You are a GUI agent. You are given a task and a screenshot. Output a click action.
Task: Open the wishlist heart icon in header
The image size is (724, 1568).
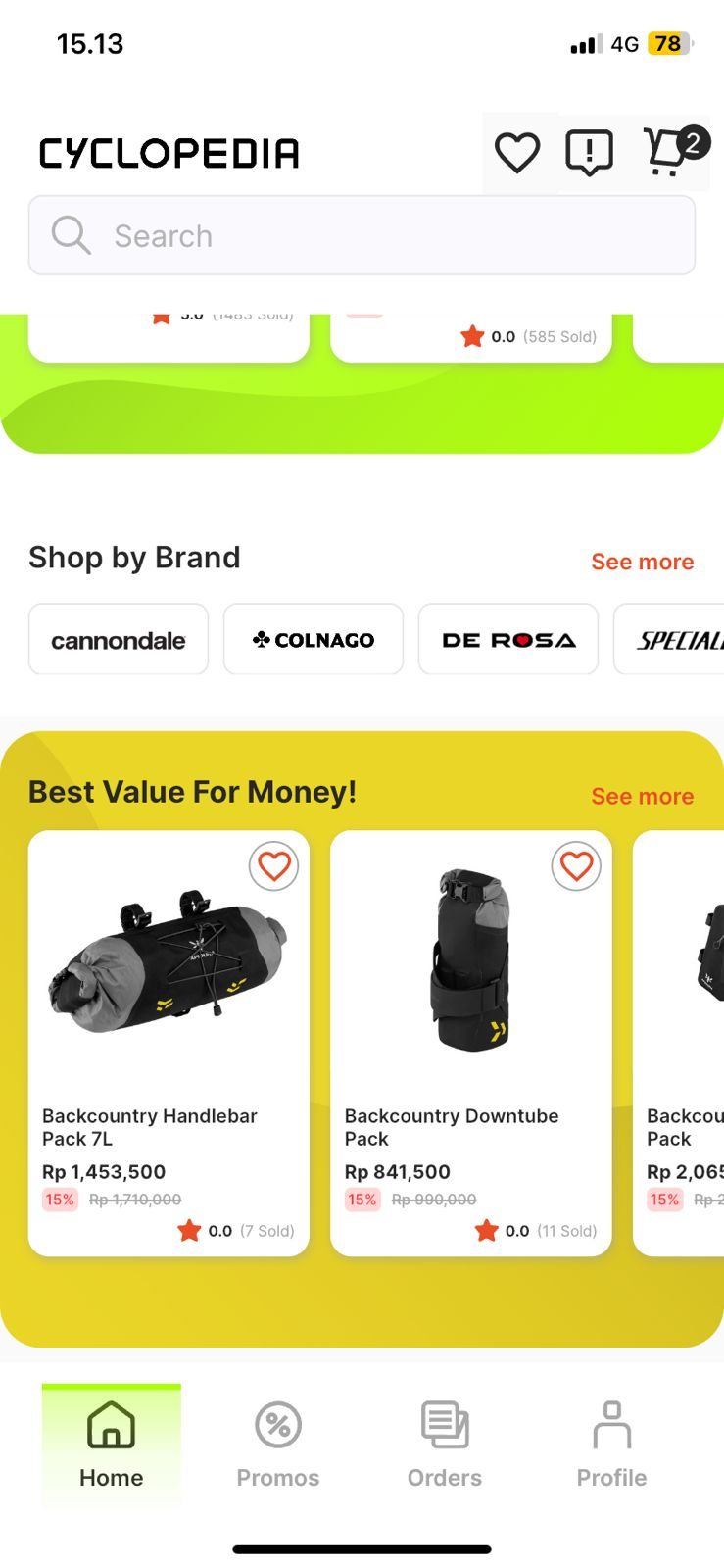pyautogui.click(x=516, y=153)
